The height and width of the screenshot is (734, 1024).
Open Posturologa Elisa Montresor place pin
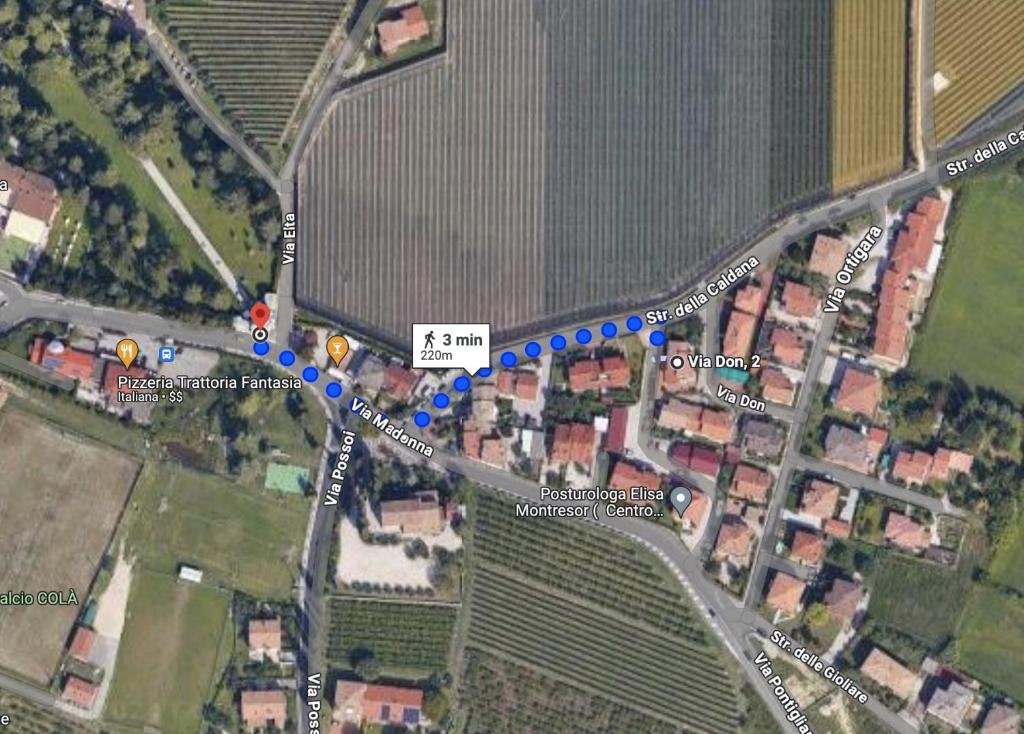tap(681, 499)
